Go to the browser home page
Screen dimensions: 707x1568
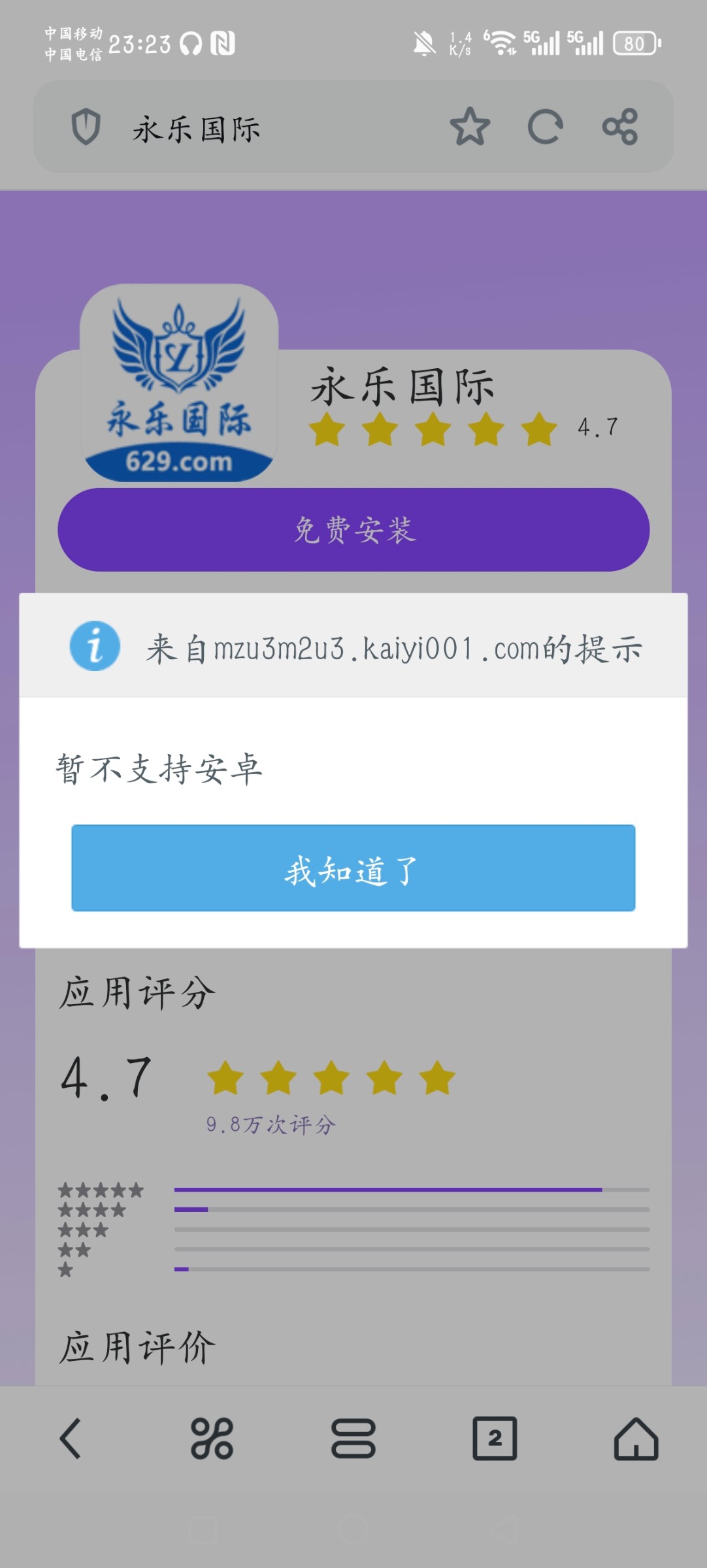pos(636,1438)
